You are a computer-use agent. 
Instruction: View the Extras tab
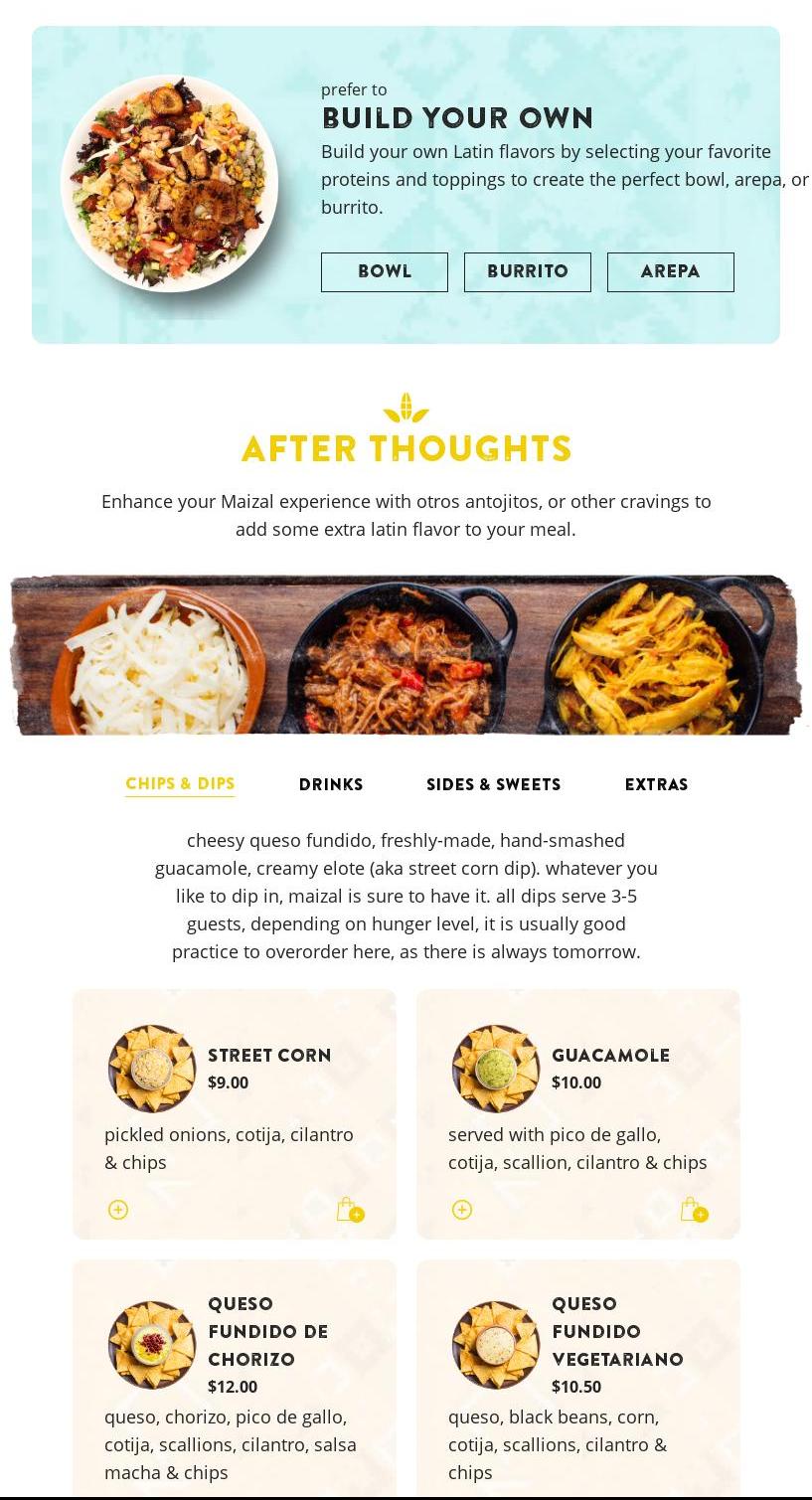656,784
